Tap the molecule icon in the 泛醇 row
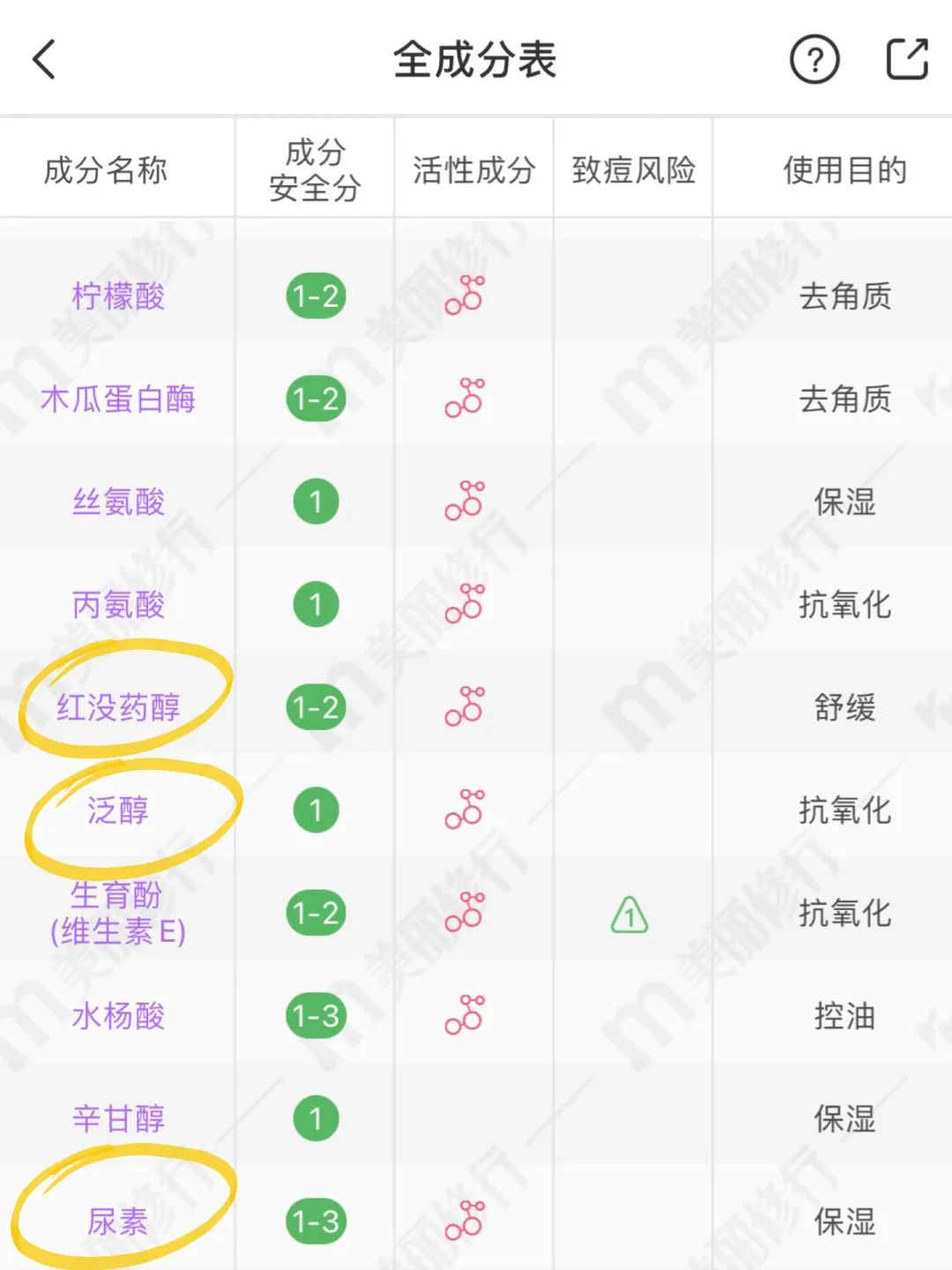The width and height of the screenshot is (952, 1270). point(468,811)
